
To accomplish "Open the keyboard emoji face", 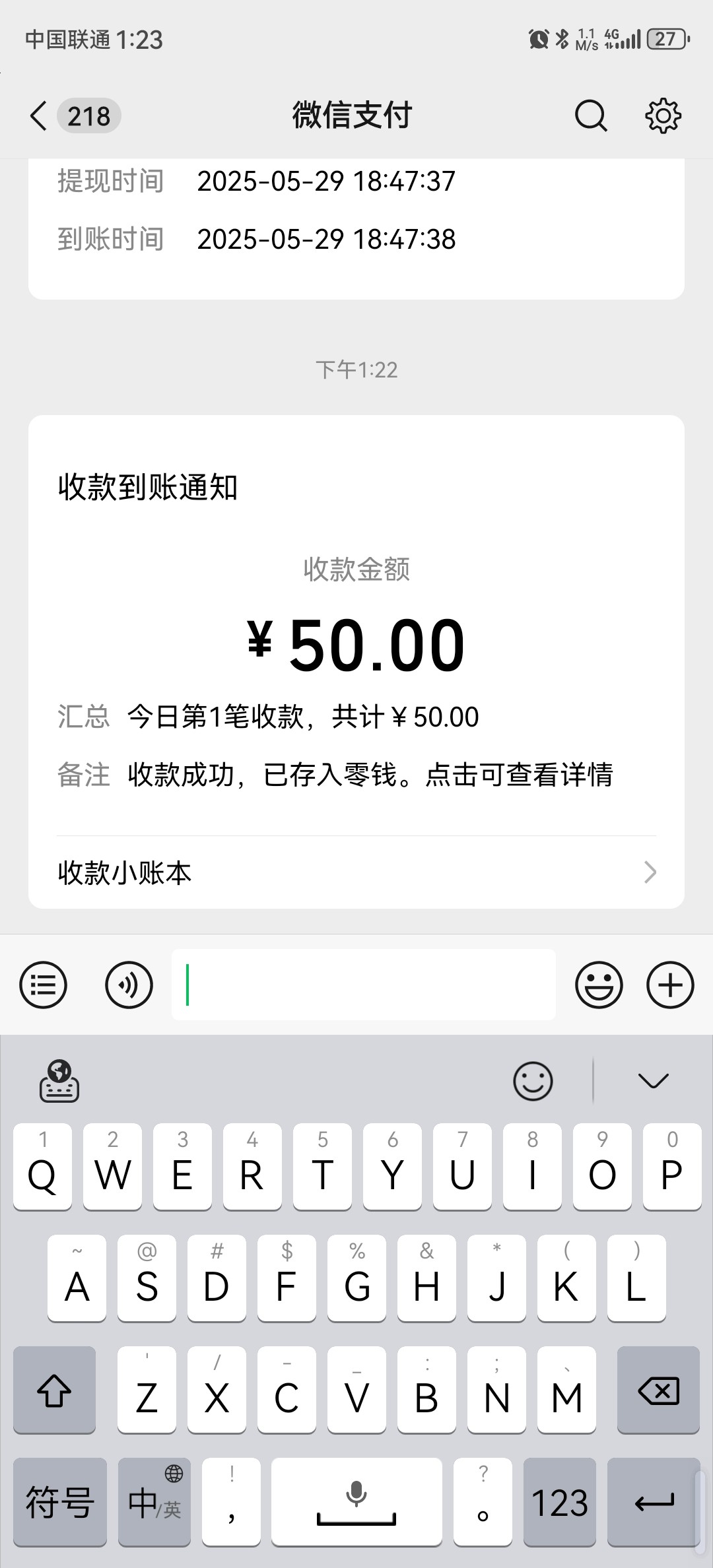I will point(533,1081).
